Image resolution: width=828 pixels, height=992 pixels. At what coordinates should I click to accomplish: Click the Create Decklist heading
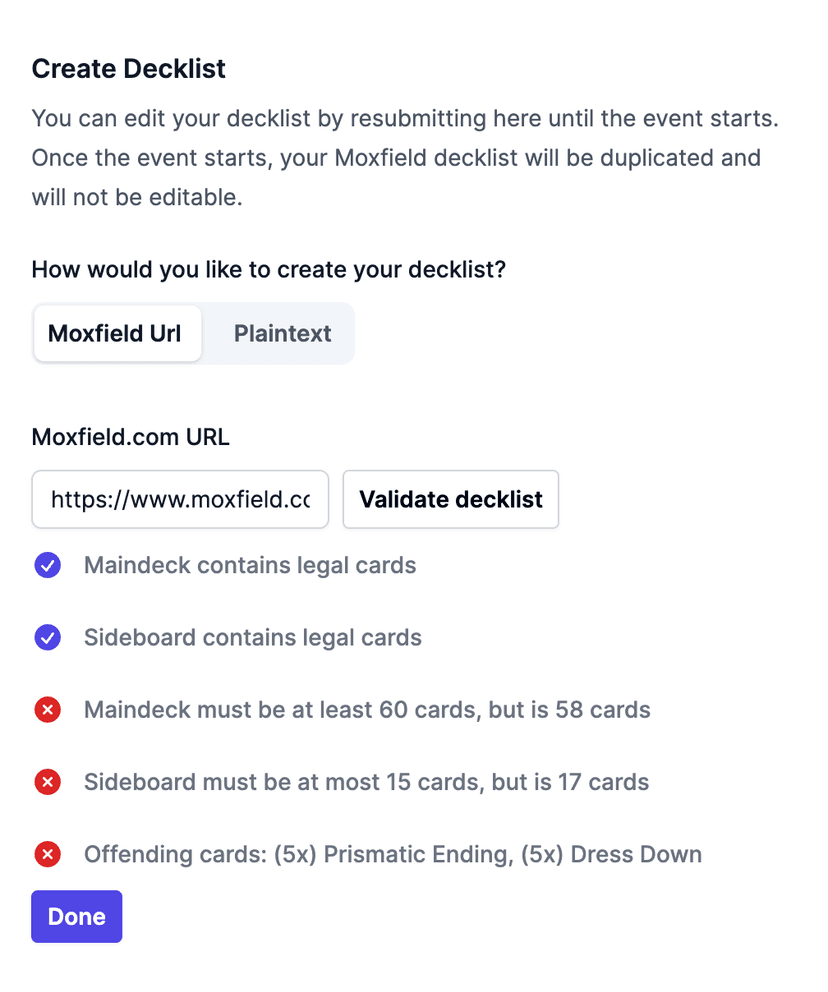point(128,68)
